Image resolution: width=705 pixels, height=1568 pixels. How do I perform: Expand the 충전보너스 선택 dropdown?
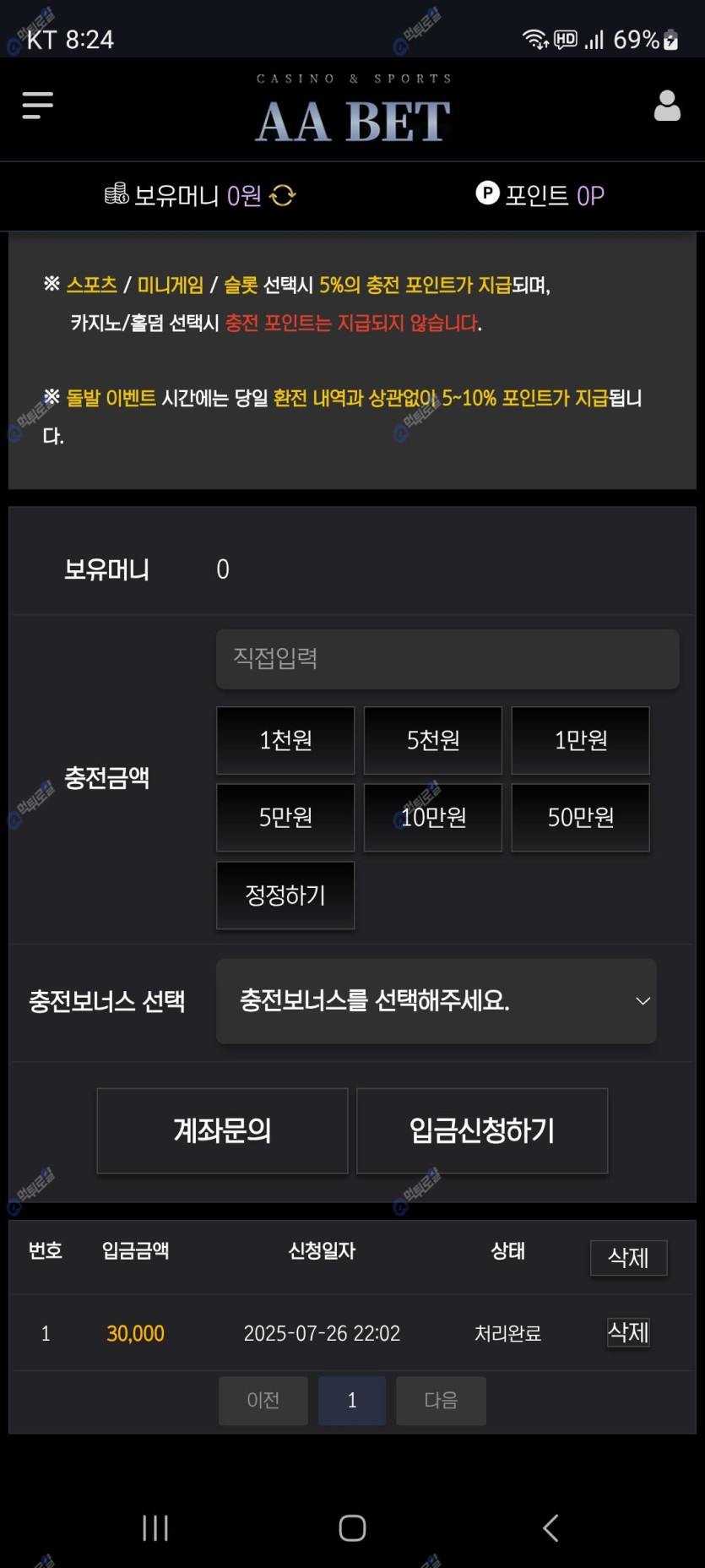[x=436, y=1001]
